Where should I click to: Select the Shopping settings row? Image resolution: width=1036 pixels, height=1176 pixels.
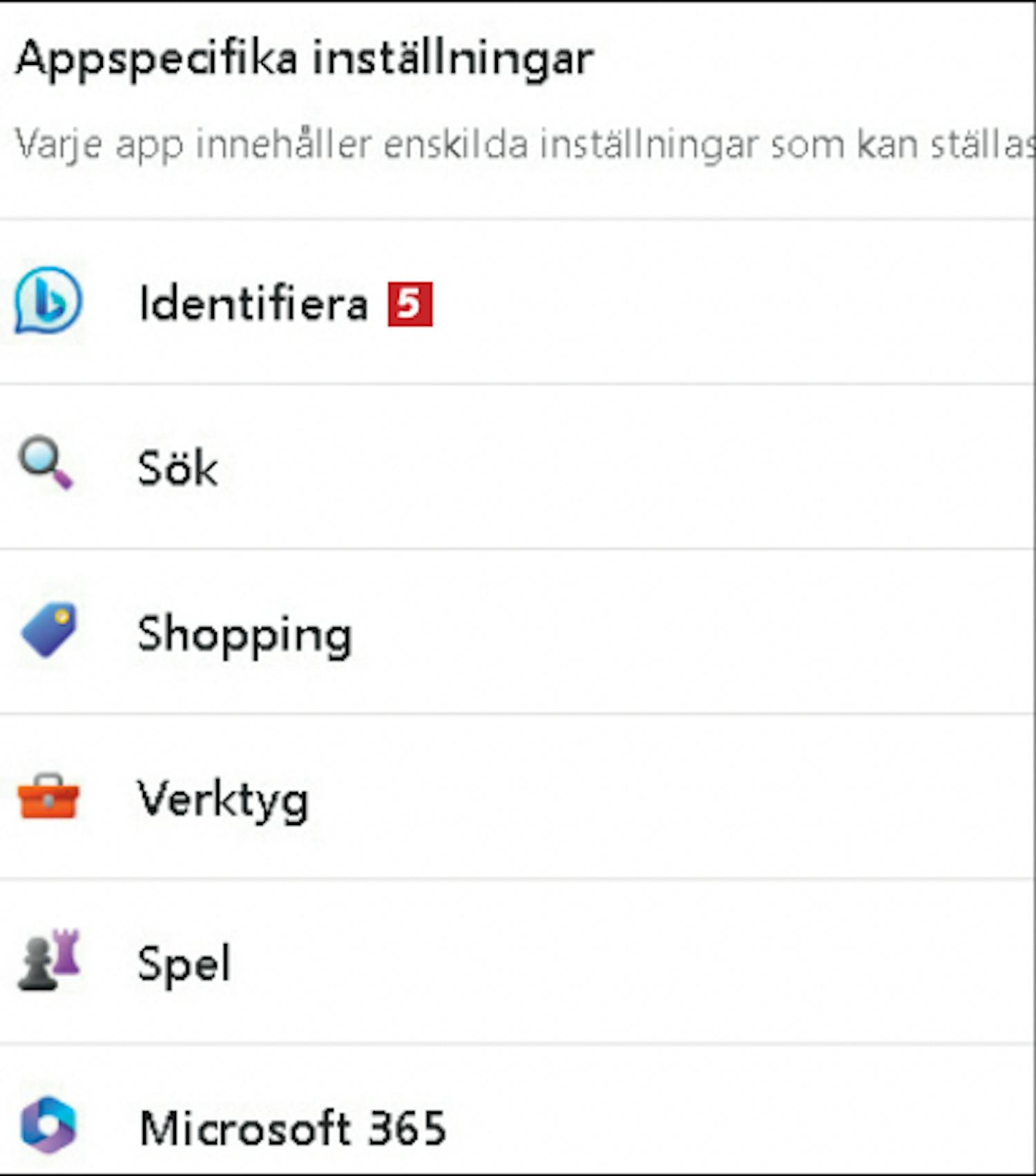pyautogui.click(x=244, y=633)
